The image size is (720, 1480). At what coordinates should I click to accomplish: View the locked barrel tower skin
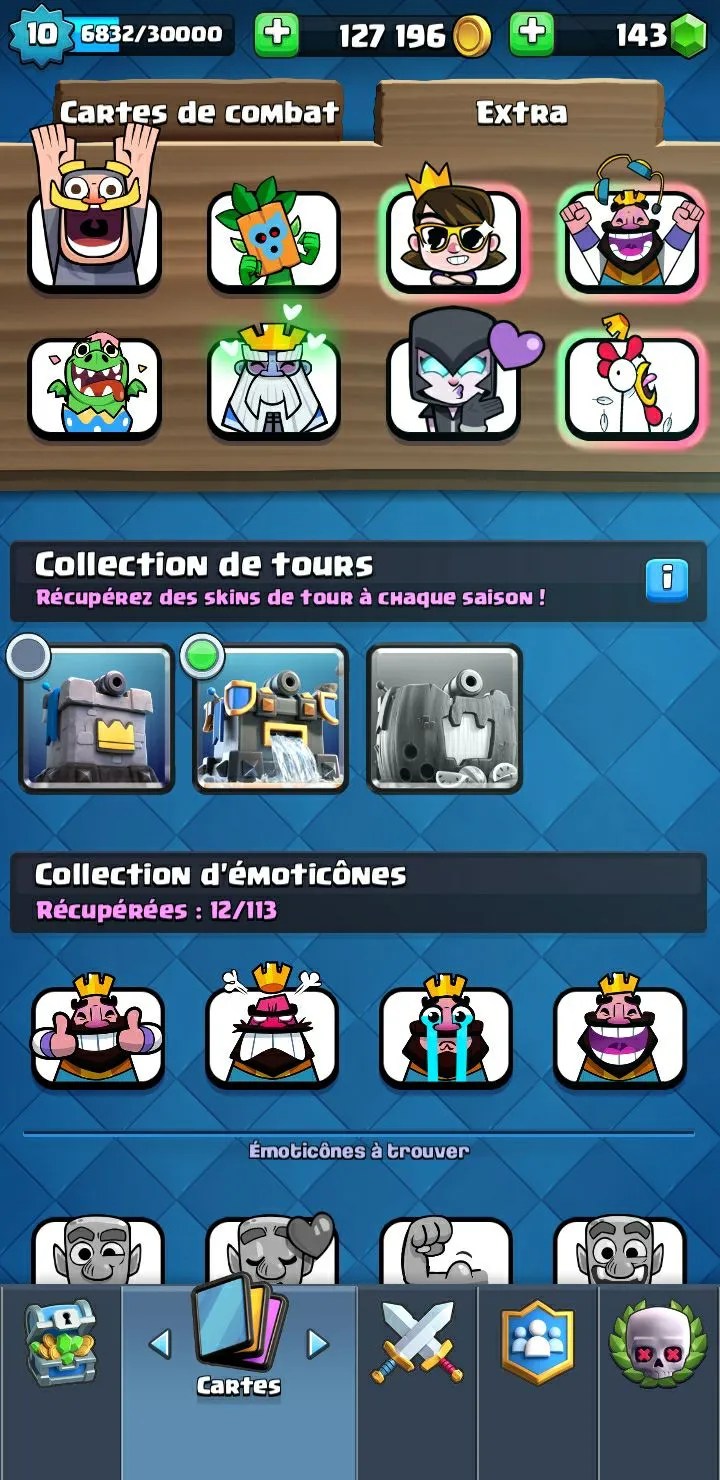pos(445,718)
